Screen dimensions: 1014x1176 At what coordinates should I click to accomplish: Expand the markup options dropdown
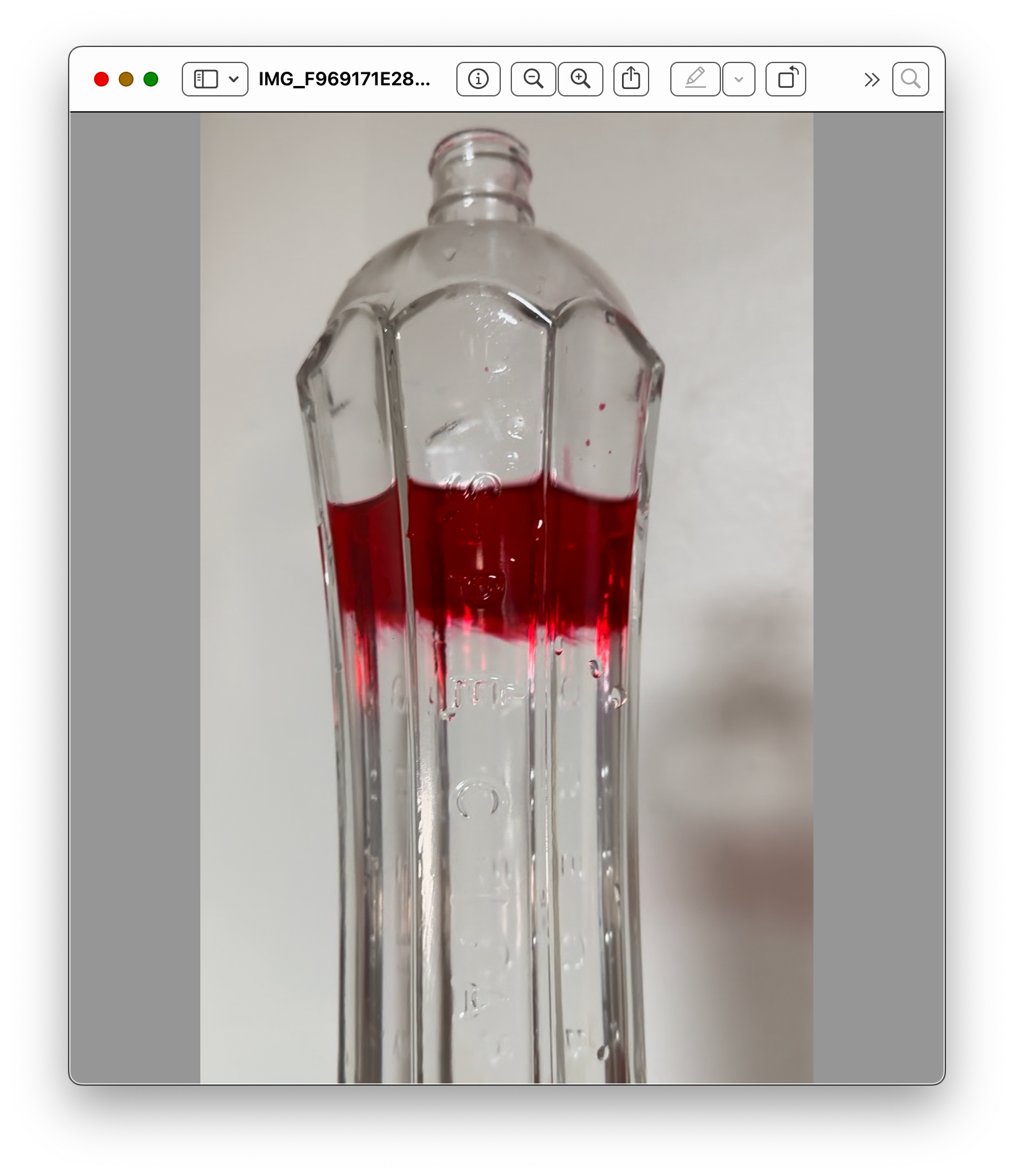tap(738, 79)
